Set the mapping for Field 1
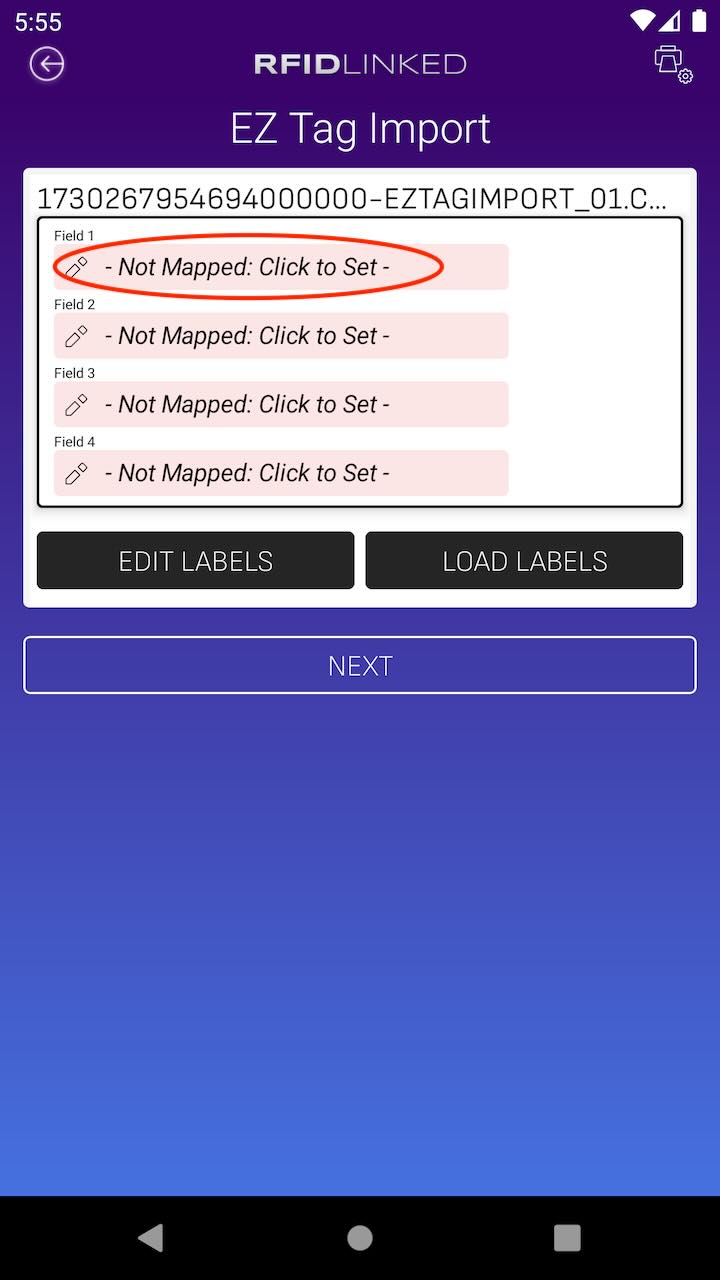Screen dimensions: 720x1280 coord(281,267)
